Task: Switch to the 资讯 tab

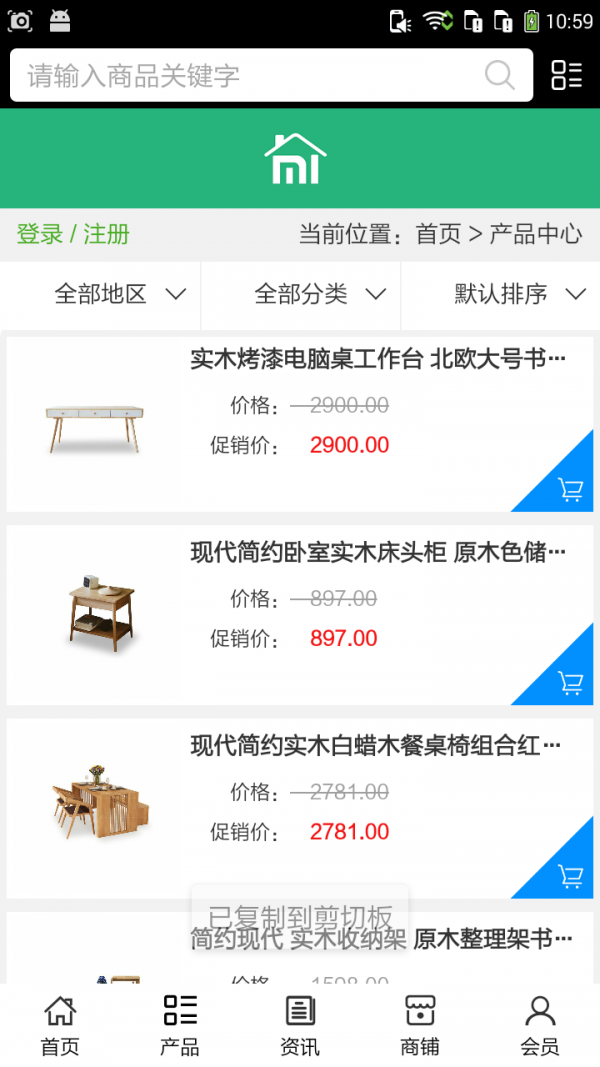Action: click(300, 1025)
